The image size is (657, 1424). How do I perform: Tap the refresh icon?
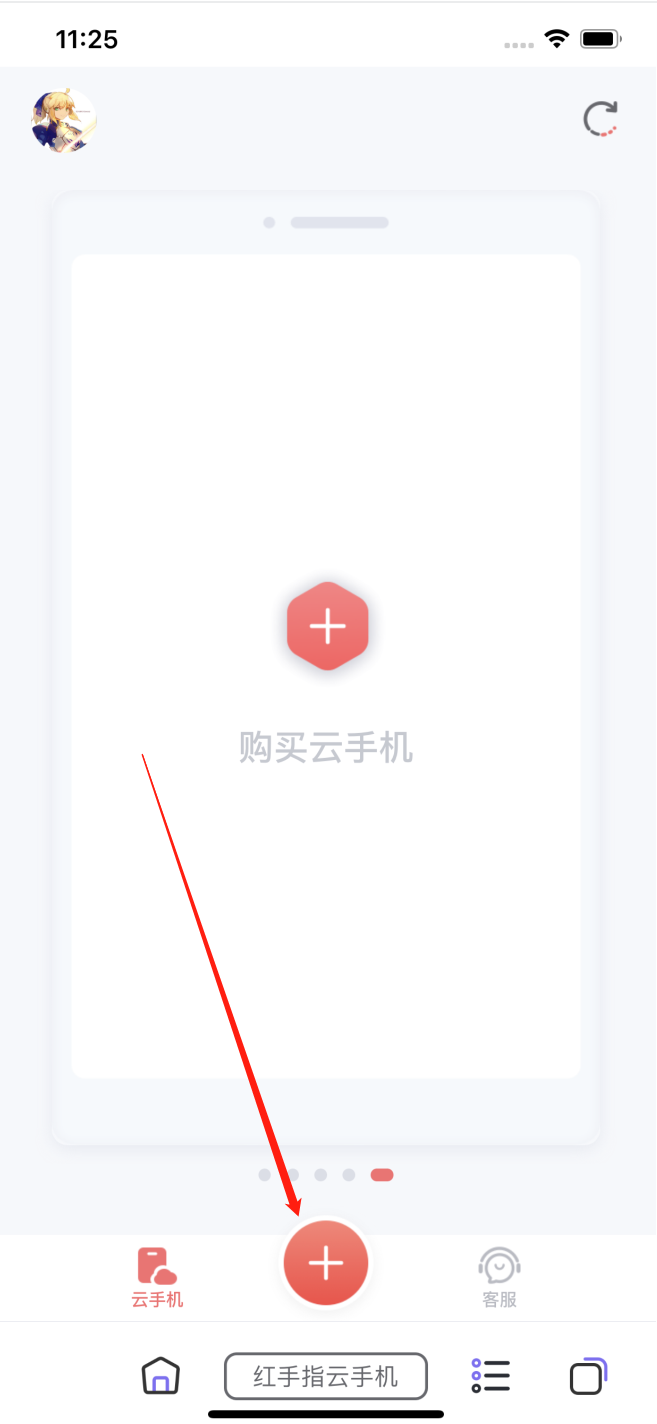pyautogui.click(x=601, y=119)
